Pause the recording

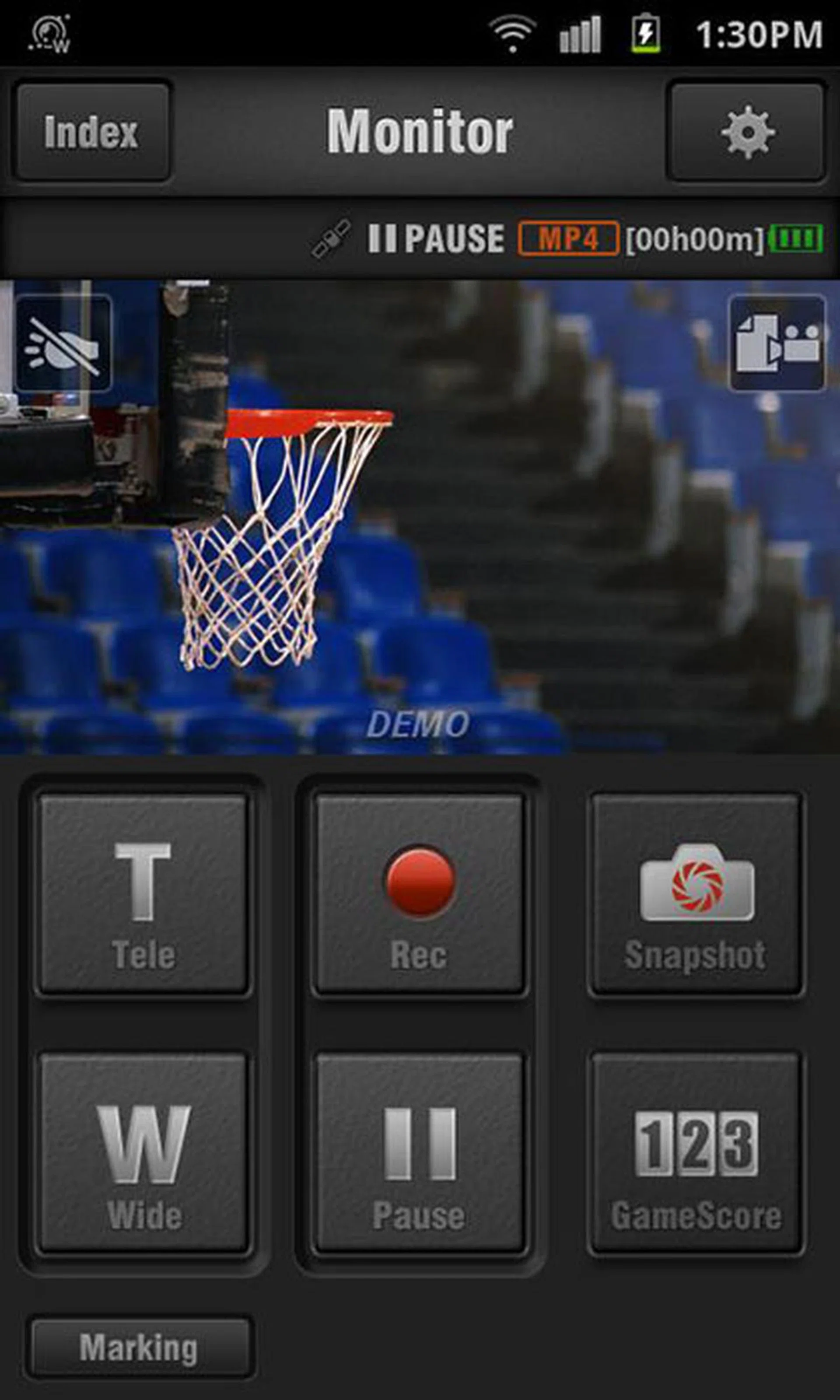coord(420,1153)
